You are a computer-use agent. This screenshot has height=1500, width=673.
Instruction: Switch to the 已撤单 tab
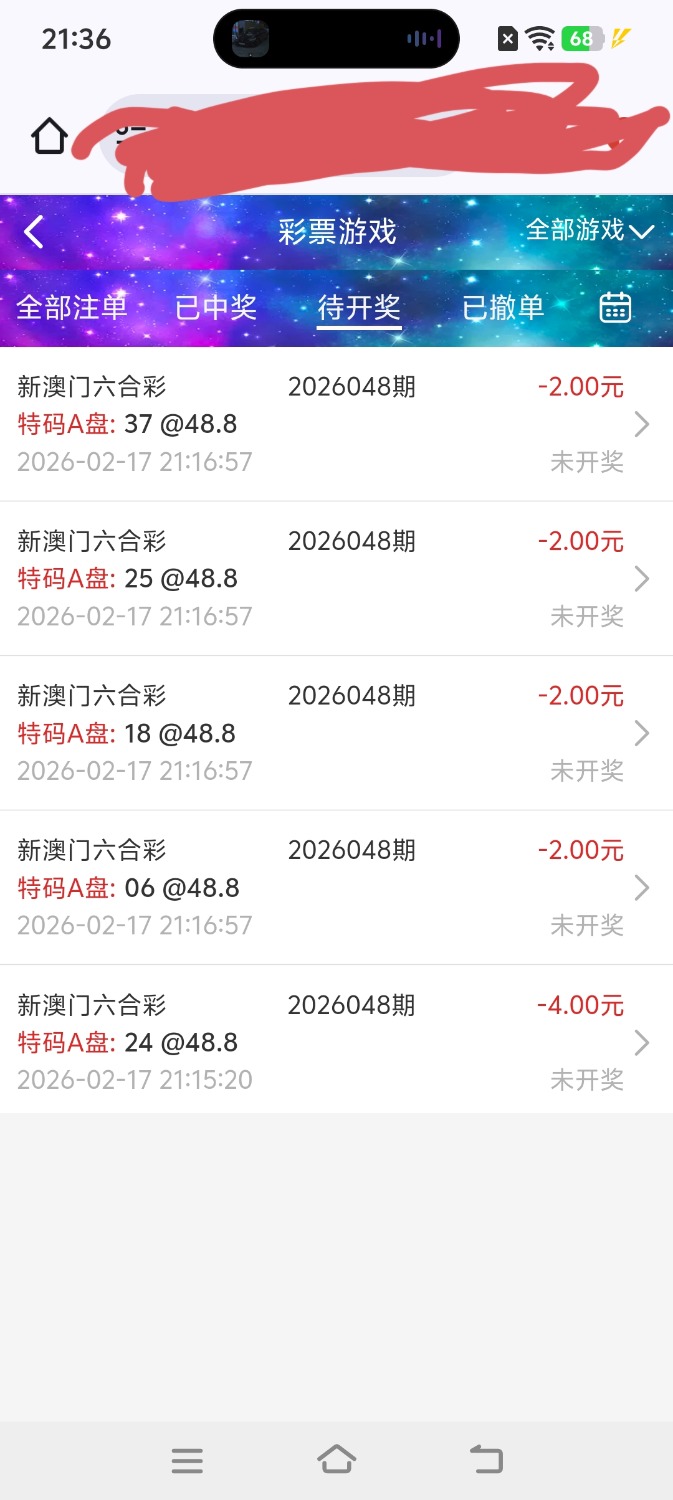(x=503, y=308)
